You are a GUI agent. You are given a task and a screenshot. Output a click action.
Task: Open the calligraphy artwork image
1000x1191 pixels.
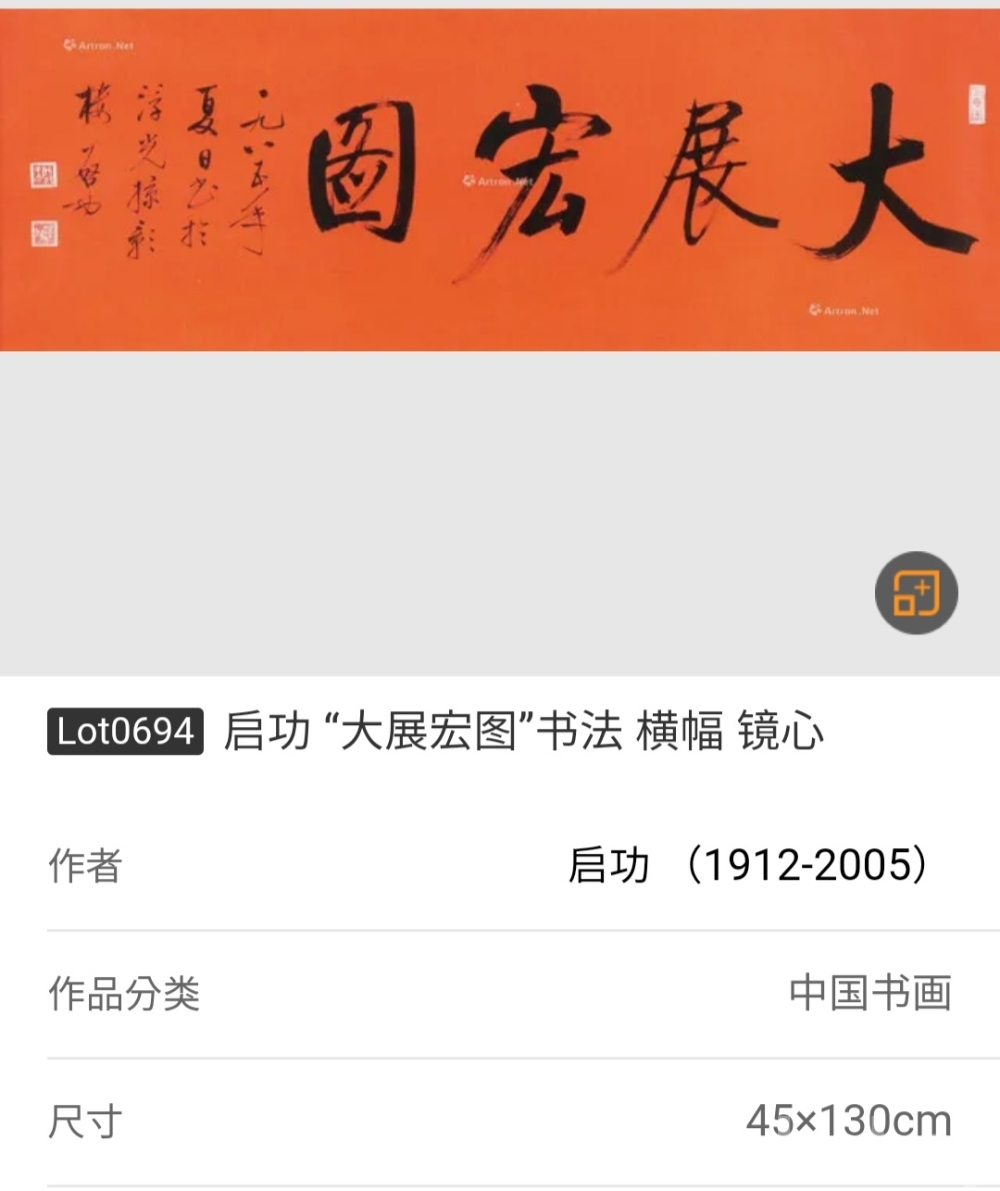500,180
